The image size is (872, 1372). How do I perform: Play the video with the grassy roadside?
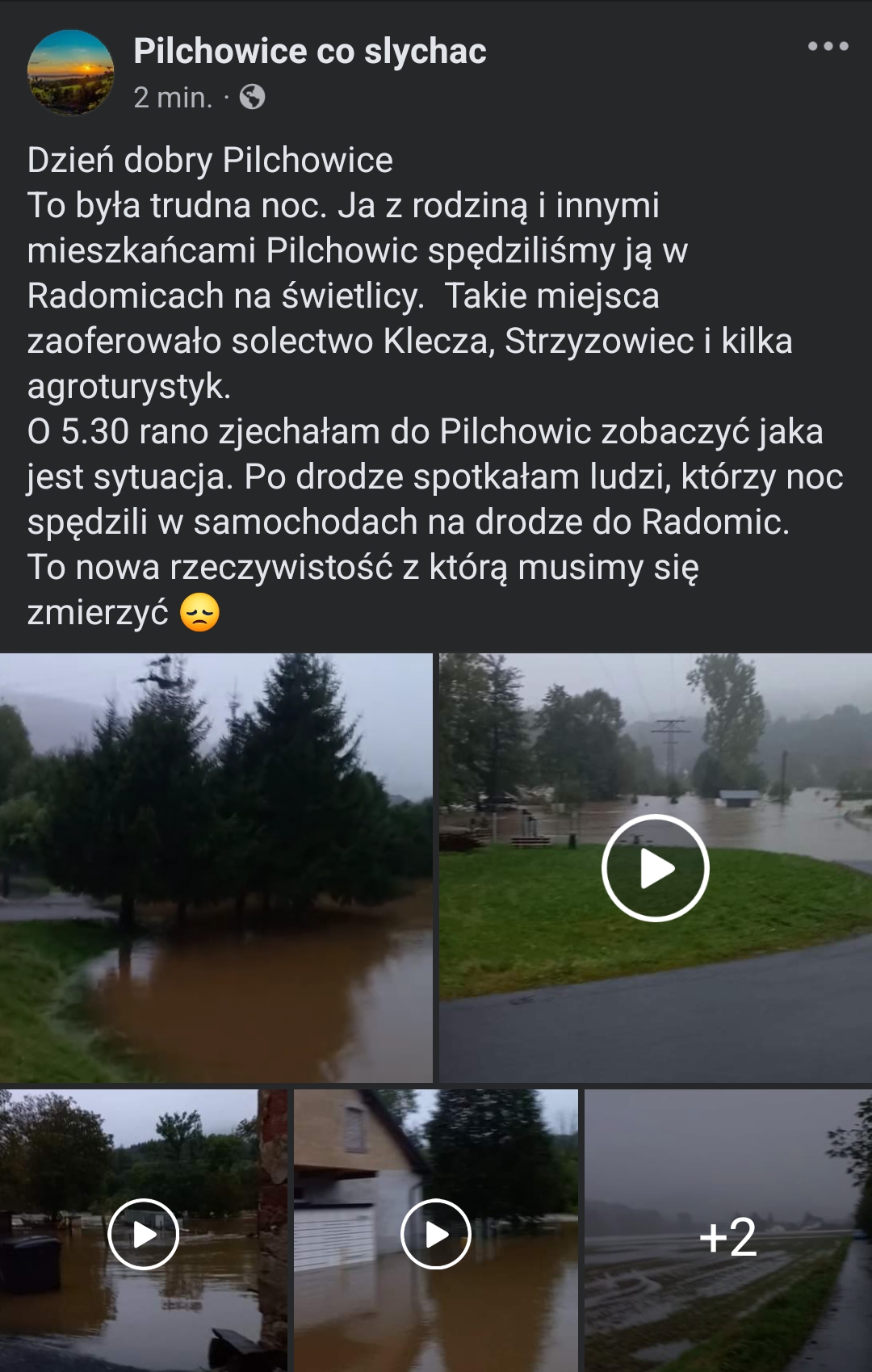coord(655,869)
